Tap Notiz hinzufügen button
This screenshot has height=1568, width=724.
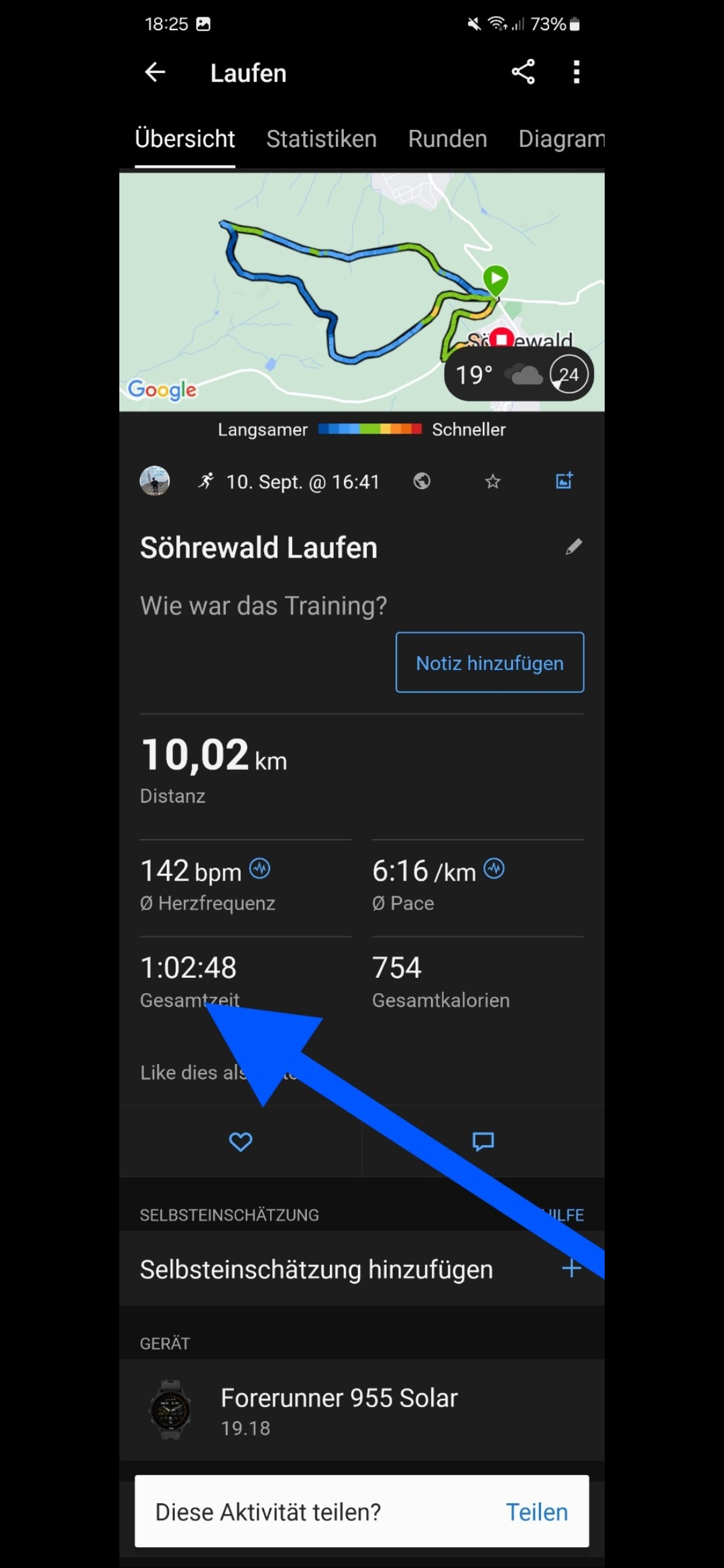pyautogui.click(x=489, y=663)
